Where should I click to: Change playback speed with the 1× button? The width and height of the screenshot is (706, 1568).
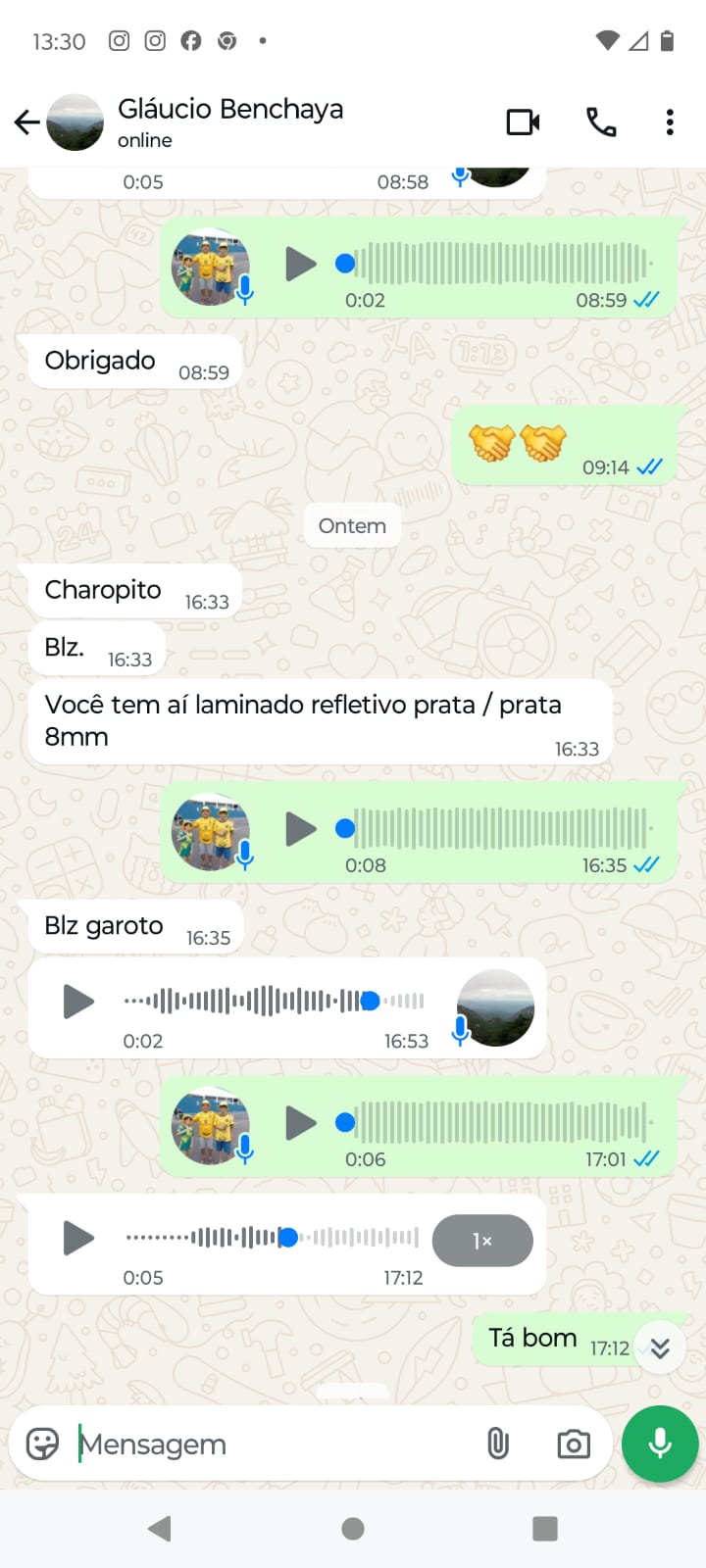click(x=482, y=1241)
